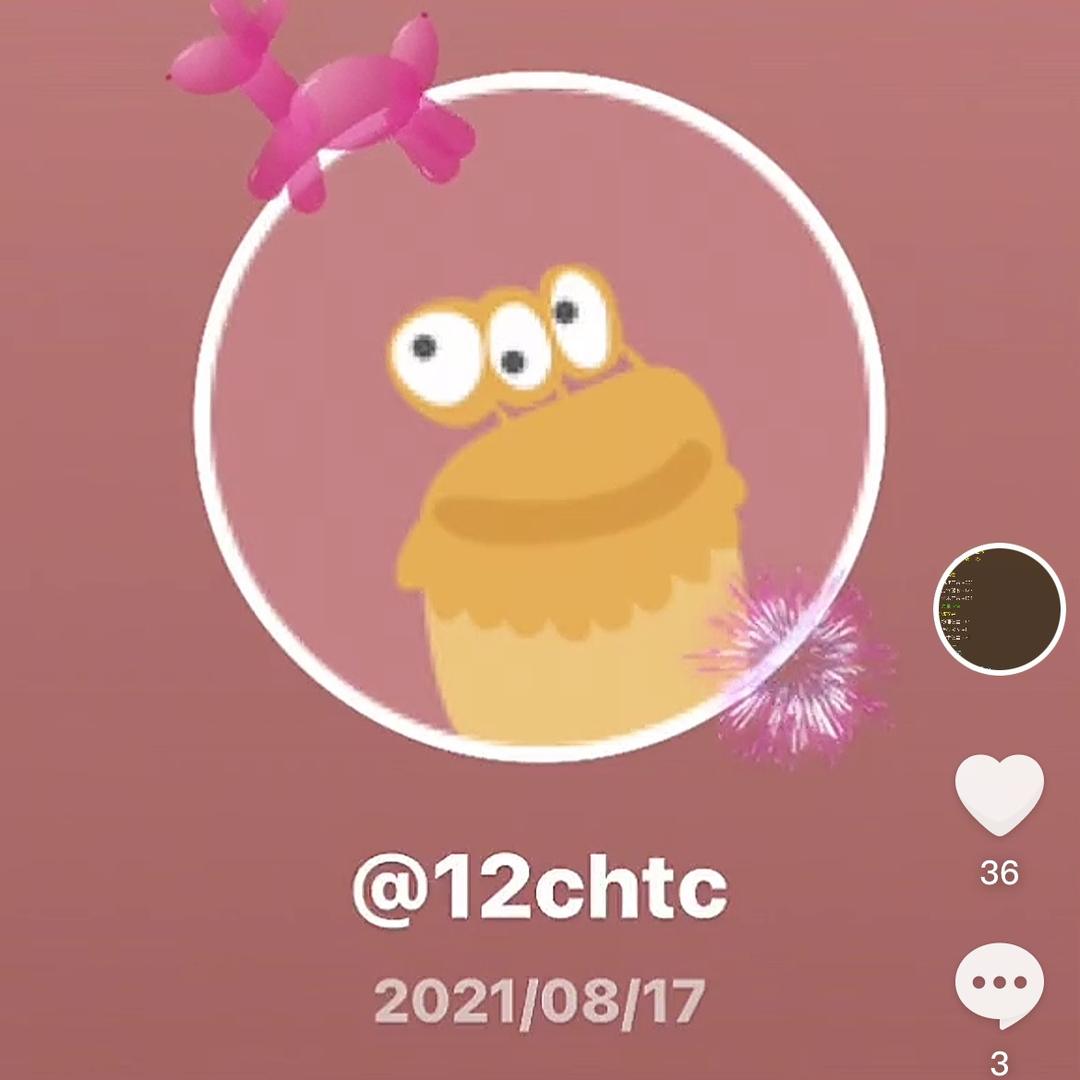The image size is (1080, 1080).
Task: Open the comments speech bubble
Action: [x=999, y=983]
